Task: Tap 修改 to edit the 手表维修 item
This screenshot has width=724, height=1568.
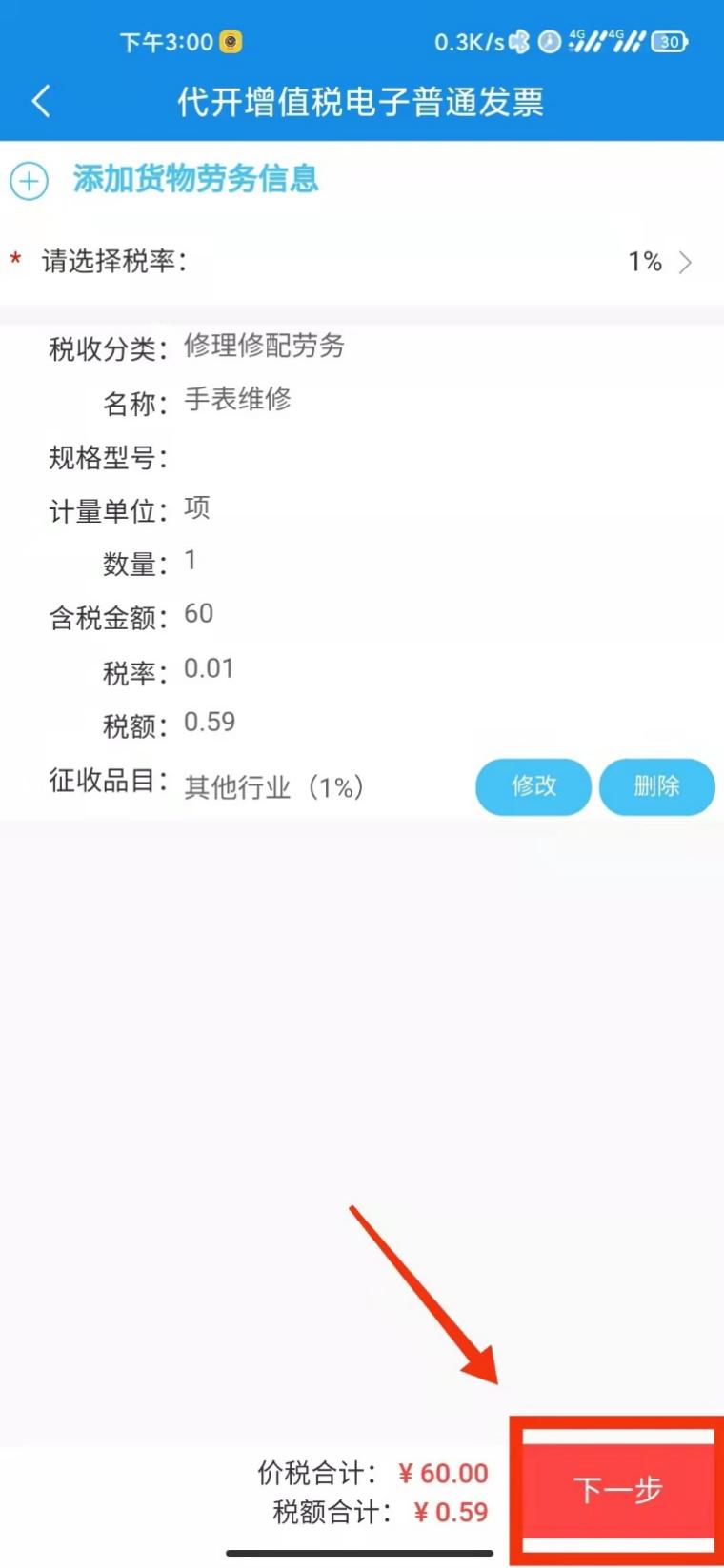Action: (x=533, y=786)
